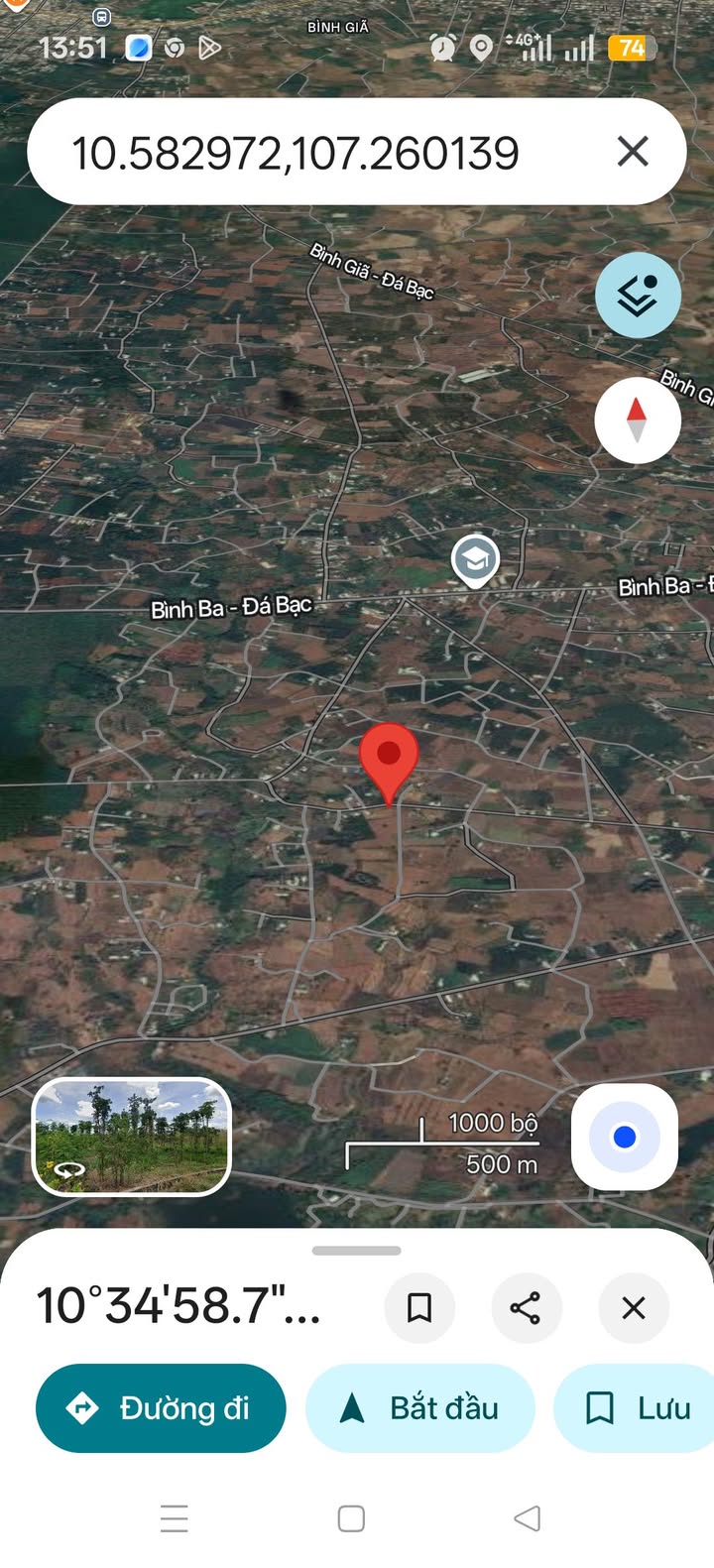Center map on my current location
Viewport: 714px width, 1568px height.
[625, 1137]
